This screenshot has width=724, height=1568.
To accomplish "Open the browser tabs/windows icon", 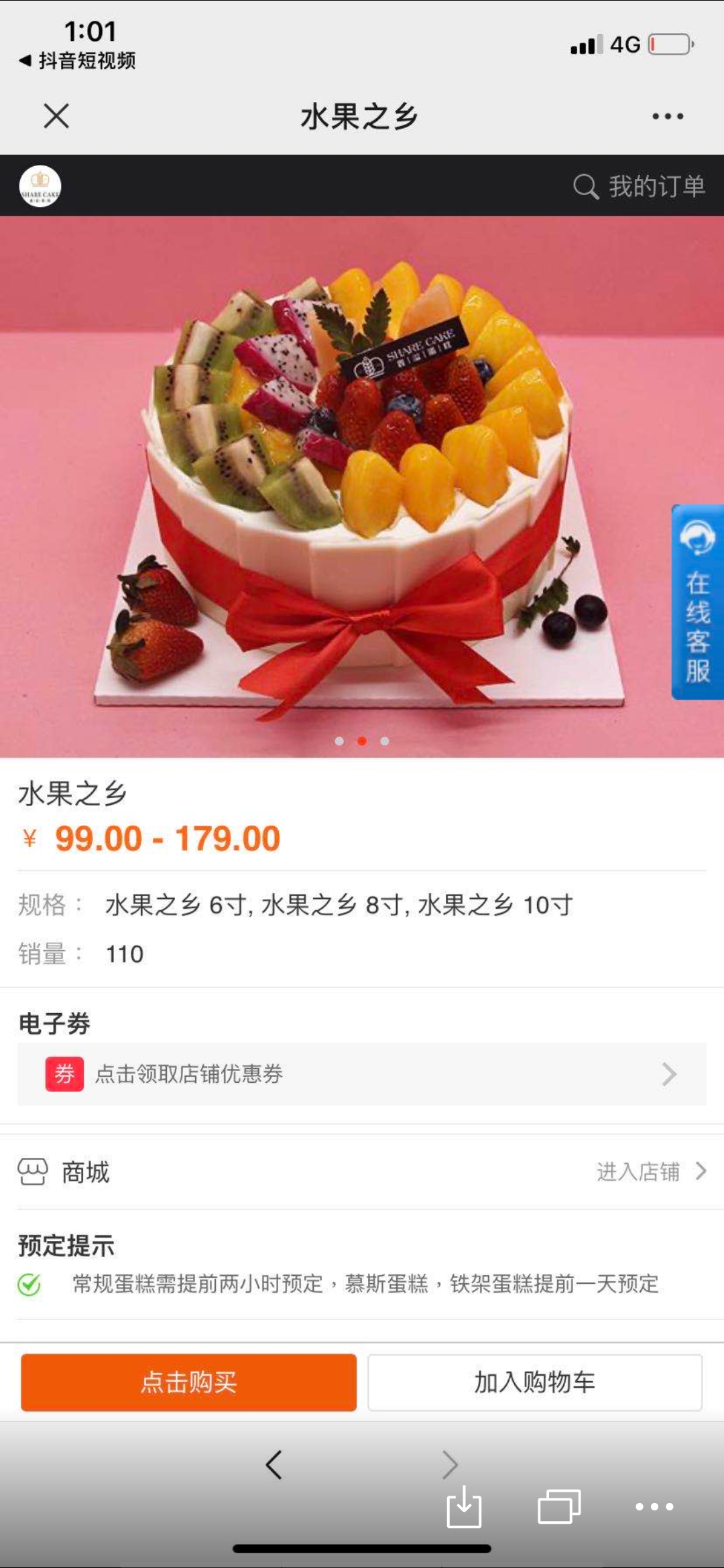I will click(x=559, y=1506).
